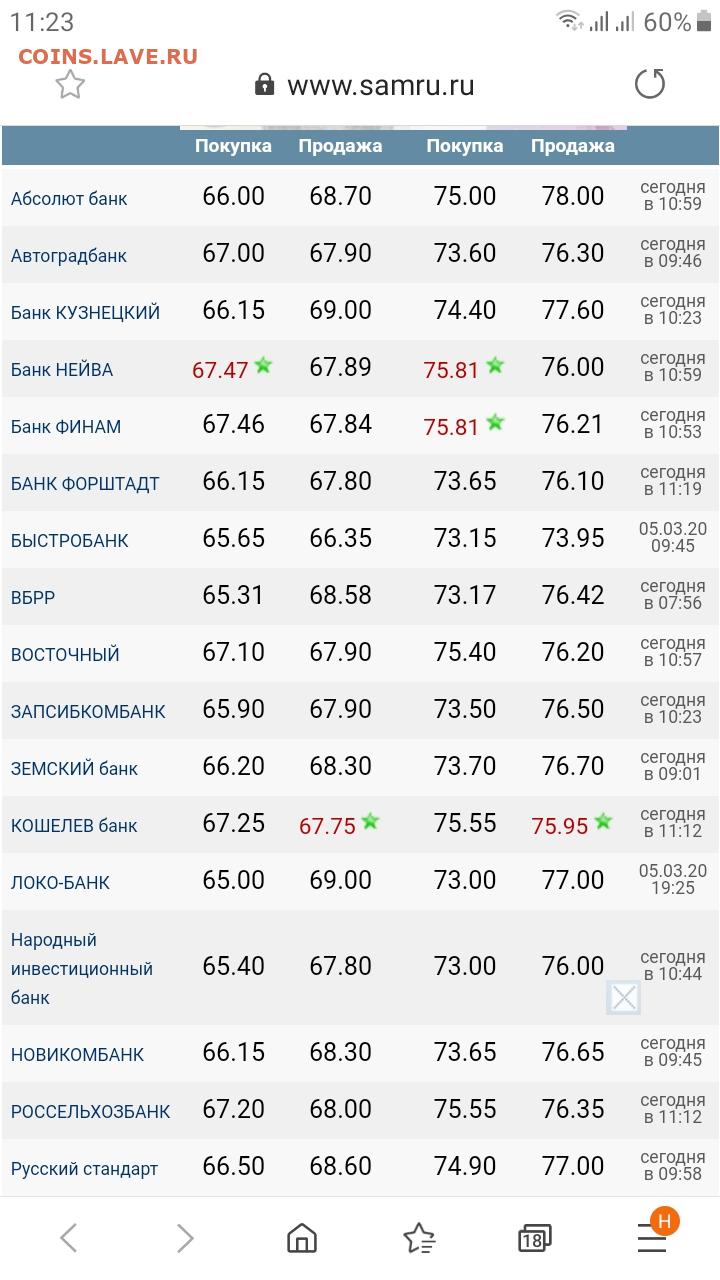Bookmark this page with the star icon

click(x=70, y=85)
